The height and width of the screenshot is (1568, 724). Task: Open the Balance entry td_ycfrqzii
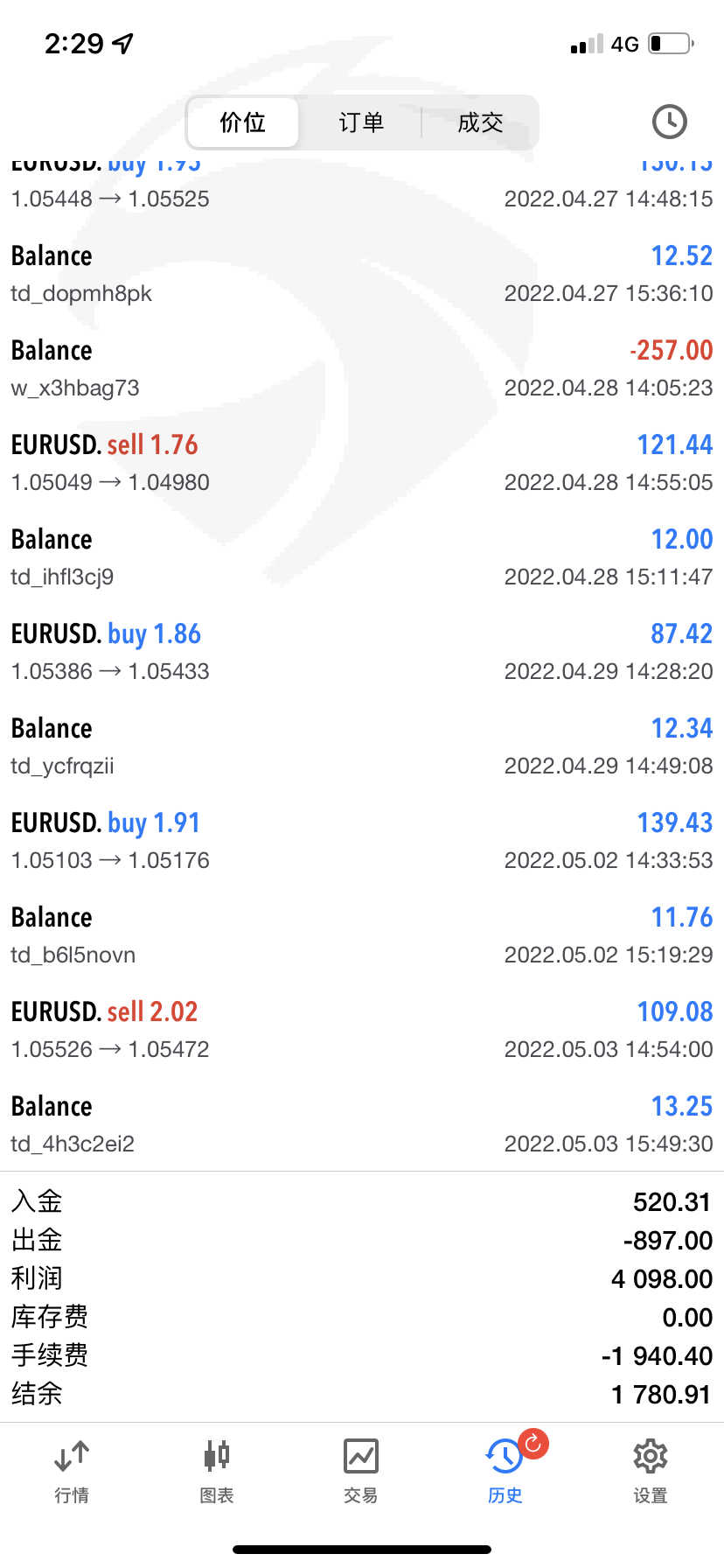point(361,746)
